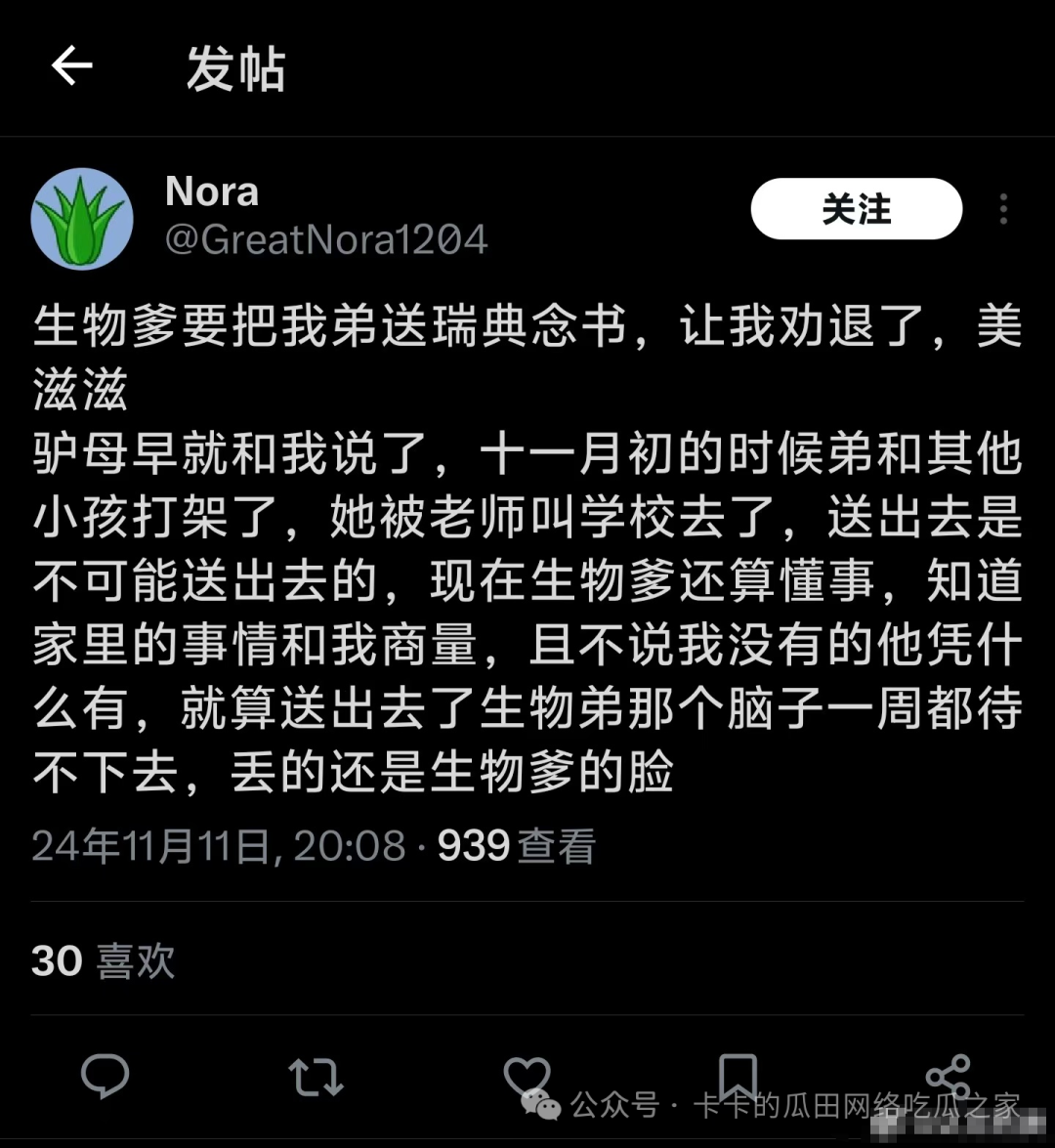Bookmark Nora's post
Image resolution: width=1055 pixels, height=1148 pixels.
point(738,1075)
